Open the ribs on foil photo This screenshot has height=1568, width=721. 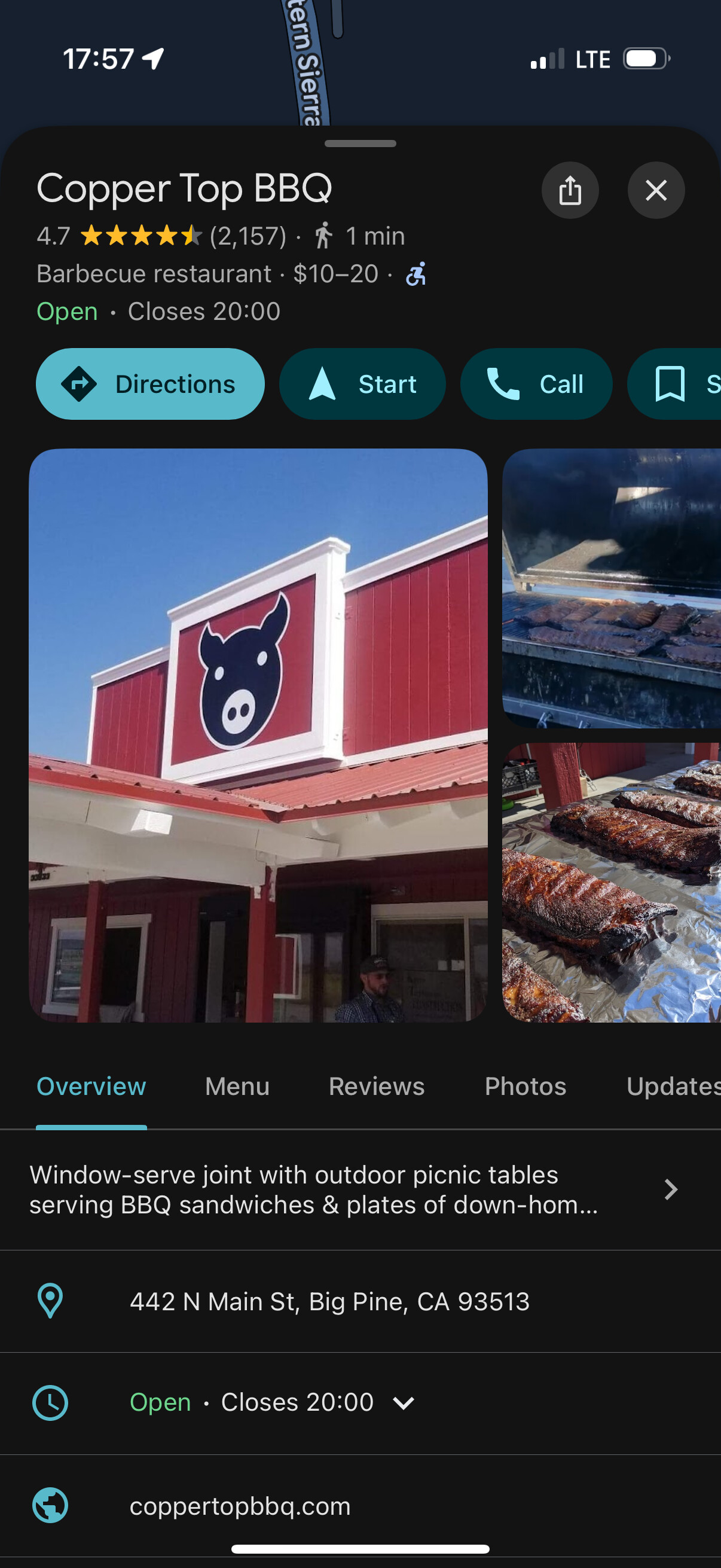click(612, 883)
